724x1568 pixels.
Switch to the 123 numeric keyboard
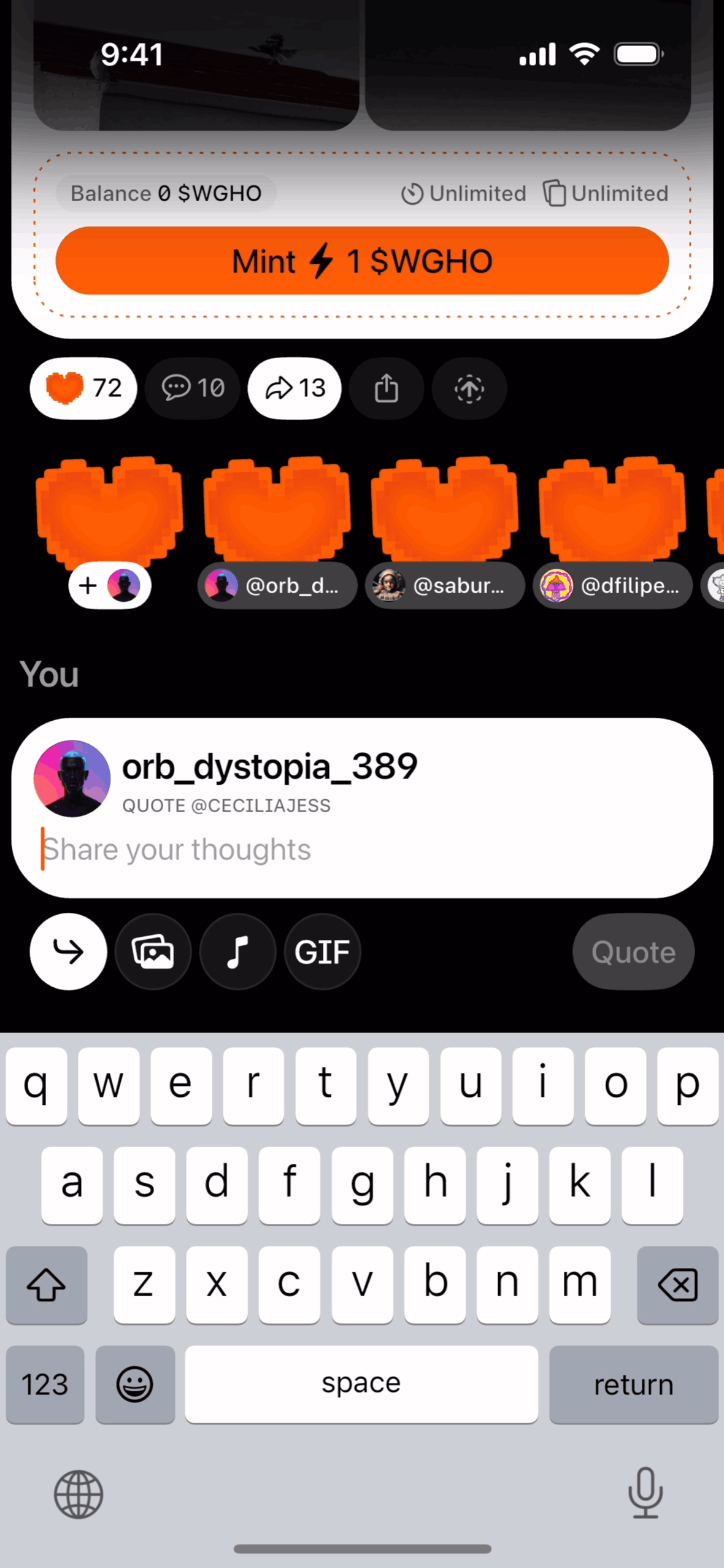point(45,1384)
